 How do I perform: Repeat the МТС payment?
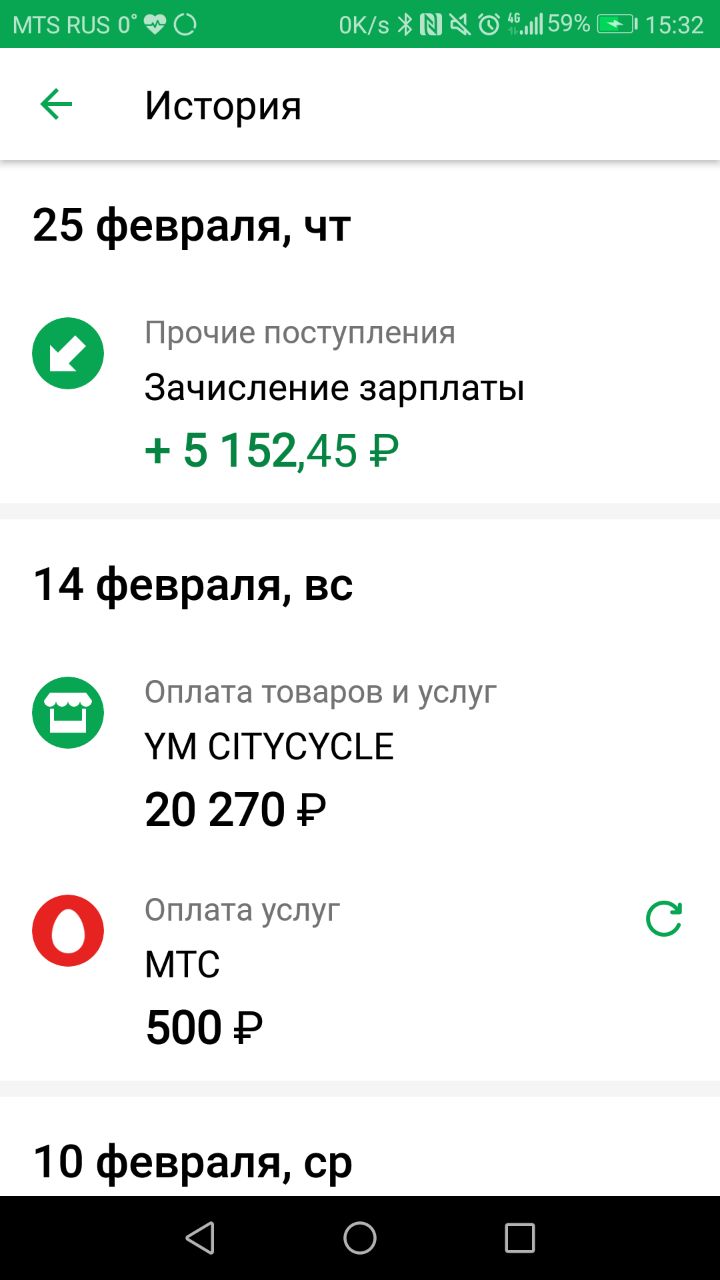click(664, 918)
